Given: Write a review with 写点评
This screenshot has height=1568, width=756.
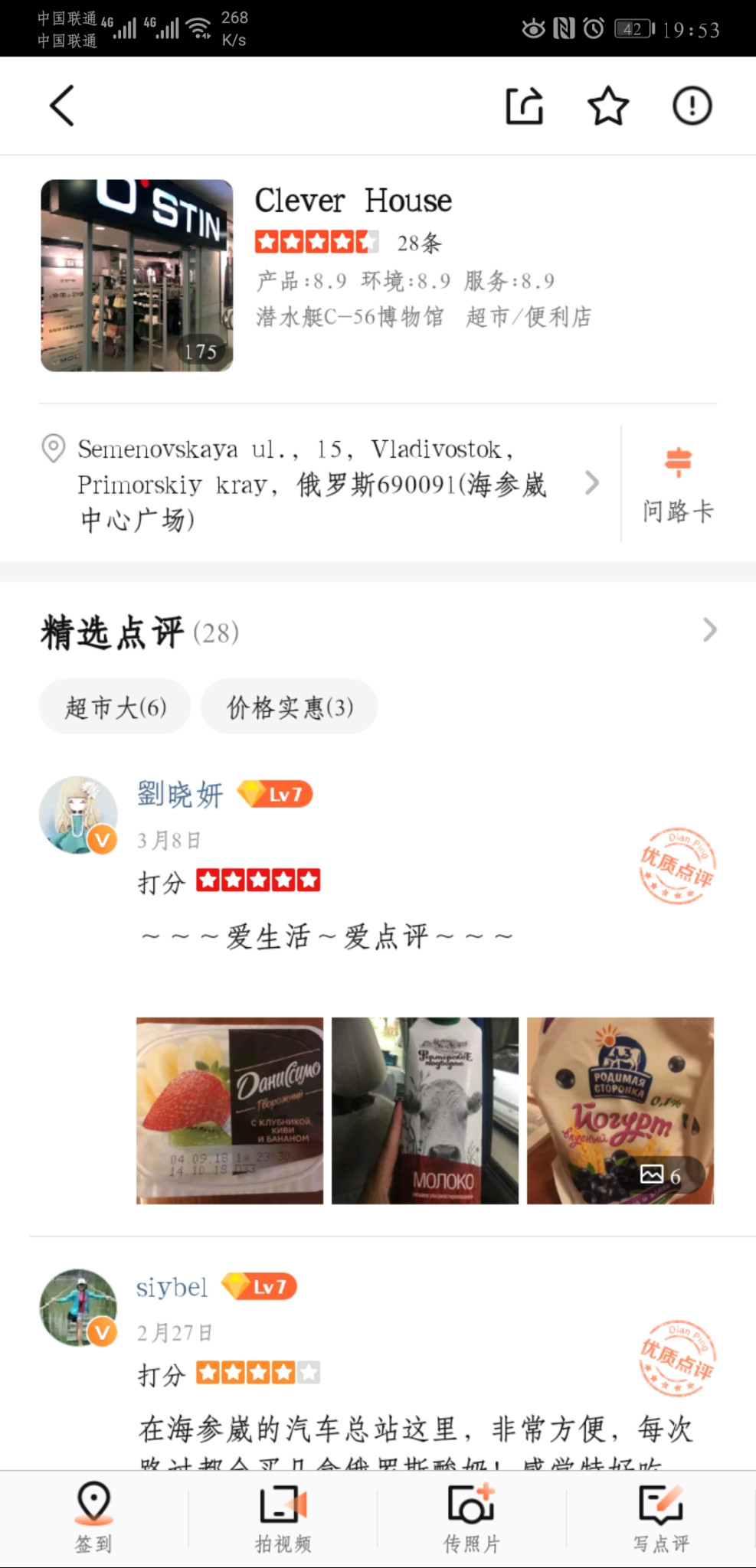Looking at the screenshot, I should 660,1517.
